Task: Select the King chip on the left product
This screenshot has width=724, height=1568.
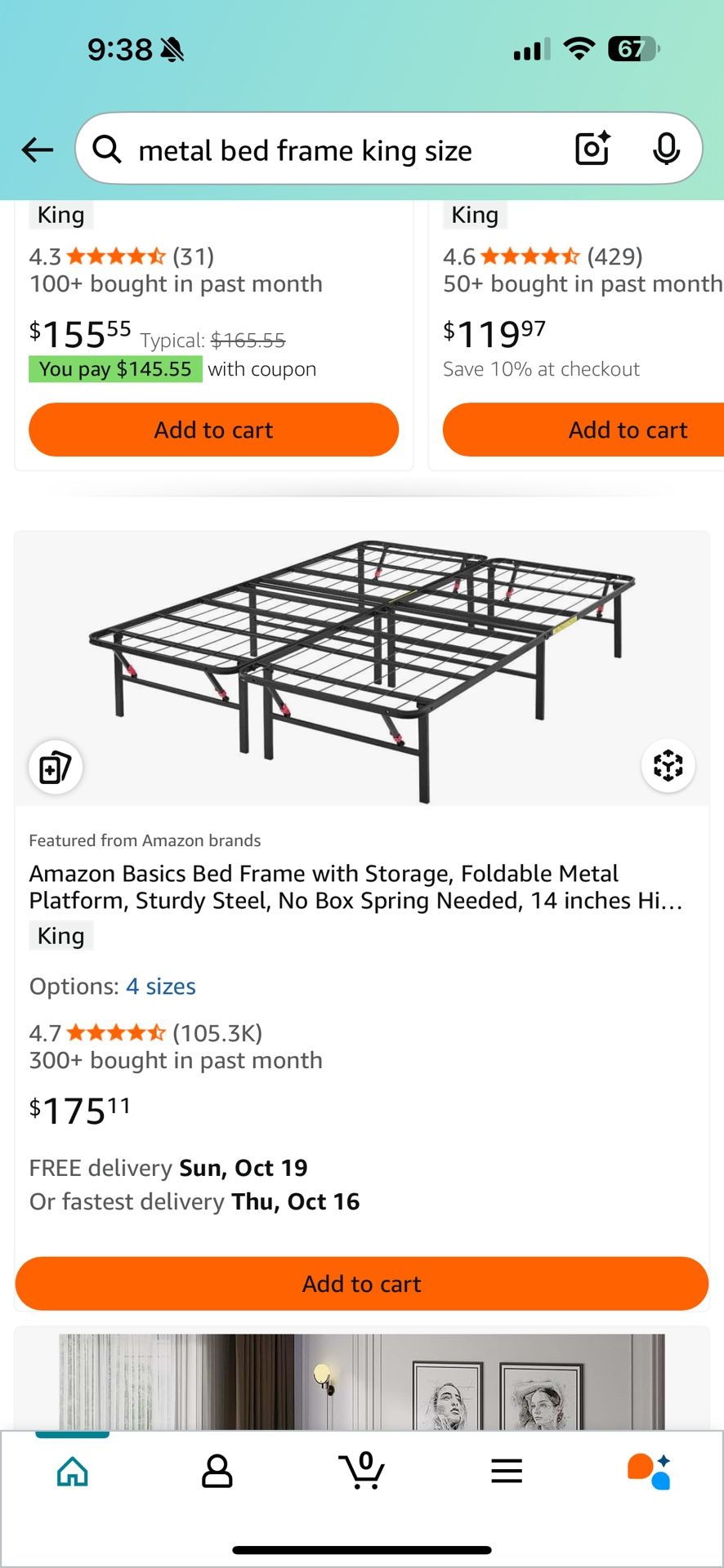Action: (60, 214)
